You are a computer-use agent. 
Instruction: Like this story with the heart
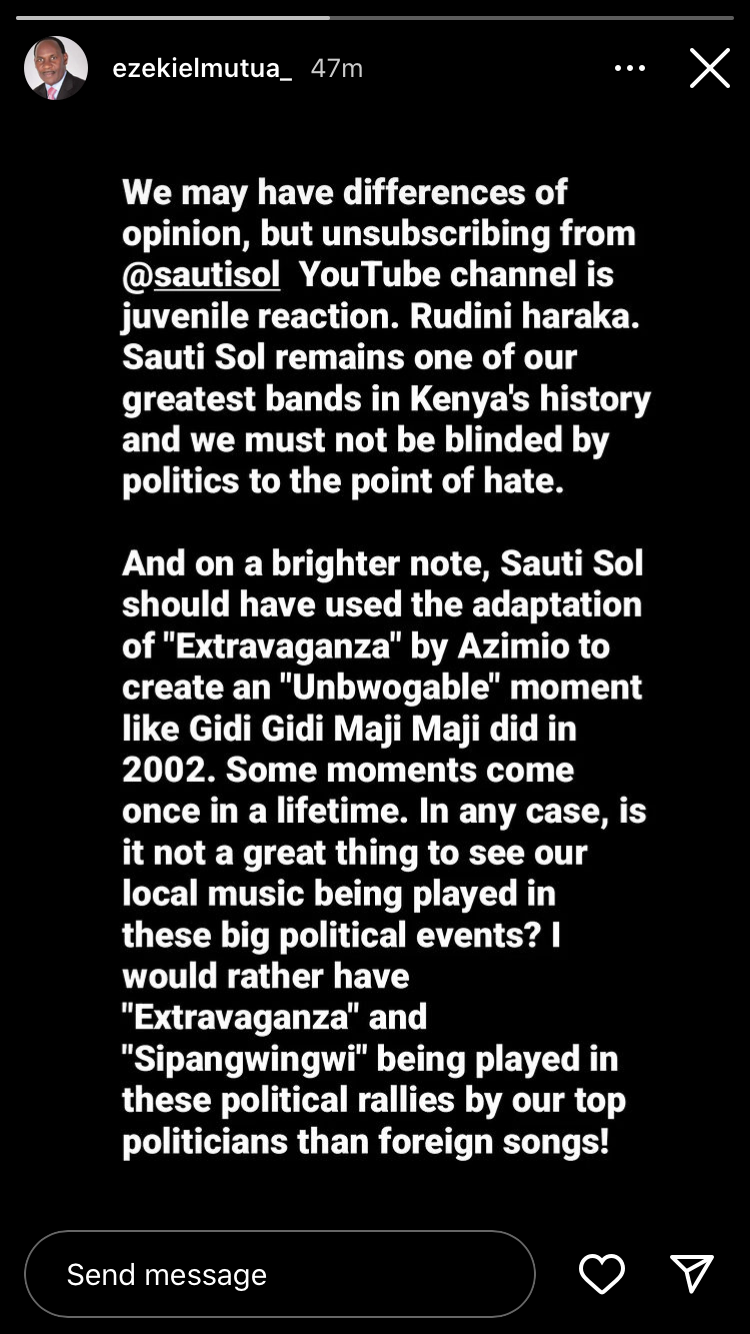602,1274
